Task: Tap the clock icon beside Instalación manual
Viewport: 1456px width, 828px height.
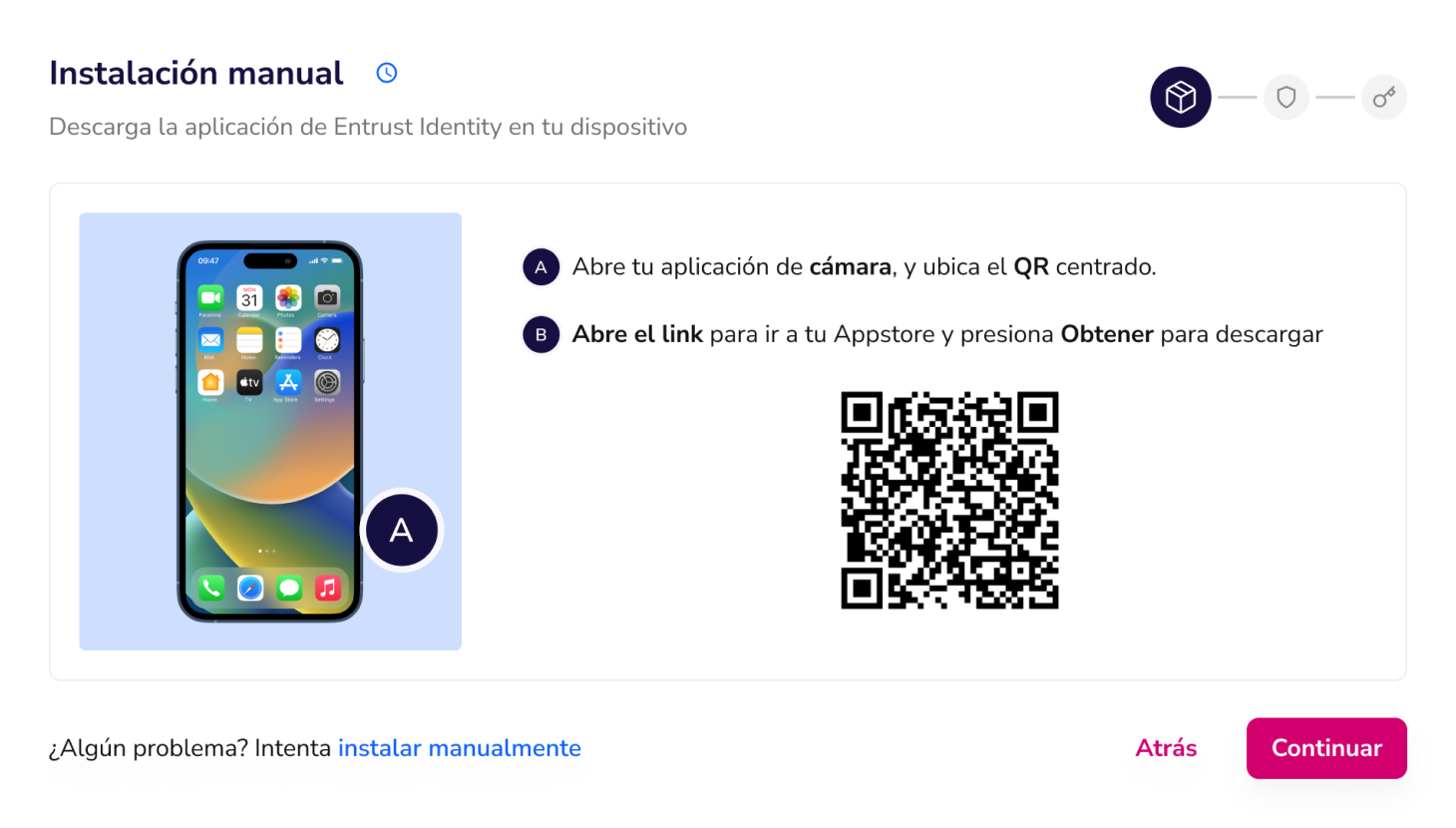Action: tap(387, 73)
